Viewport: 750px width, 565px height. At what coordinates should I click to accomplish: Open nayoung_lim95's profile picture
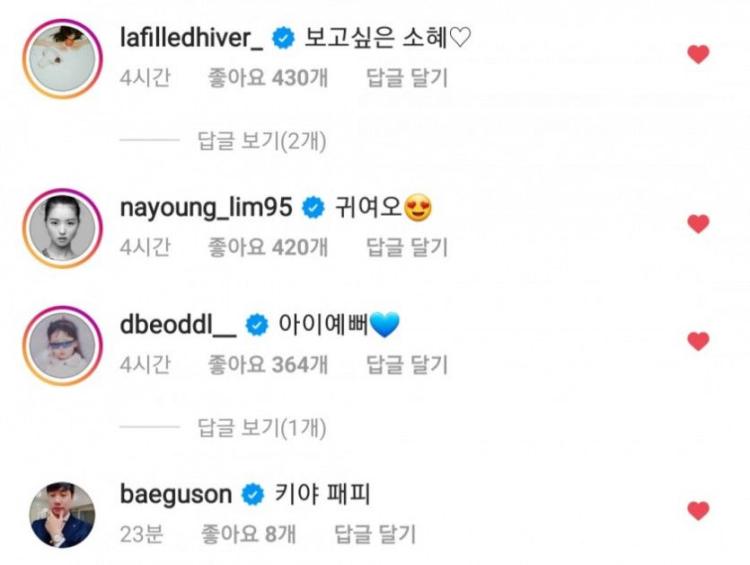point(62,227)
